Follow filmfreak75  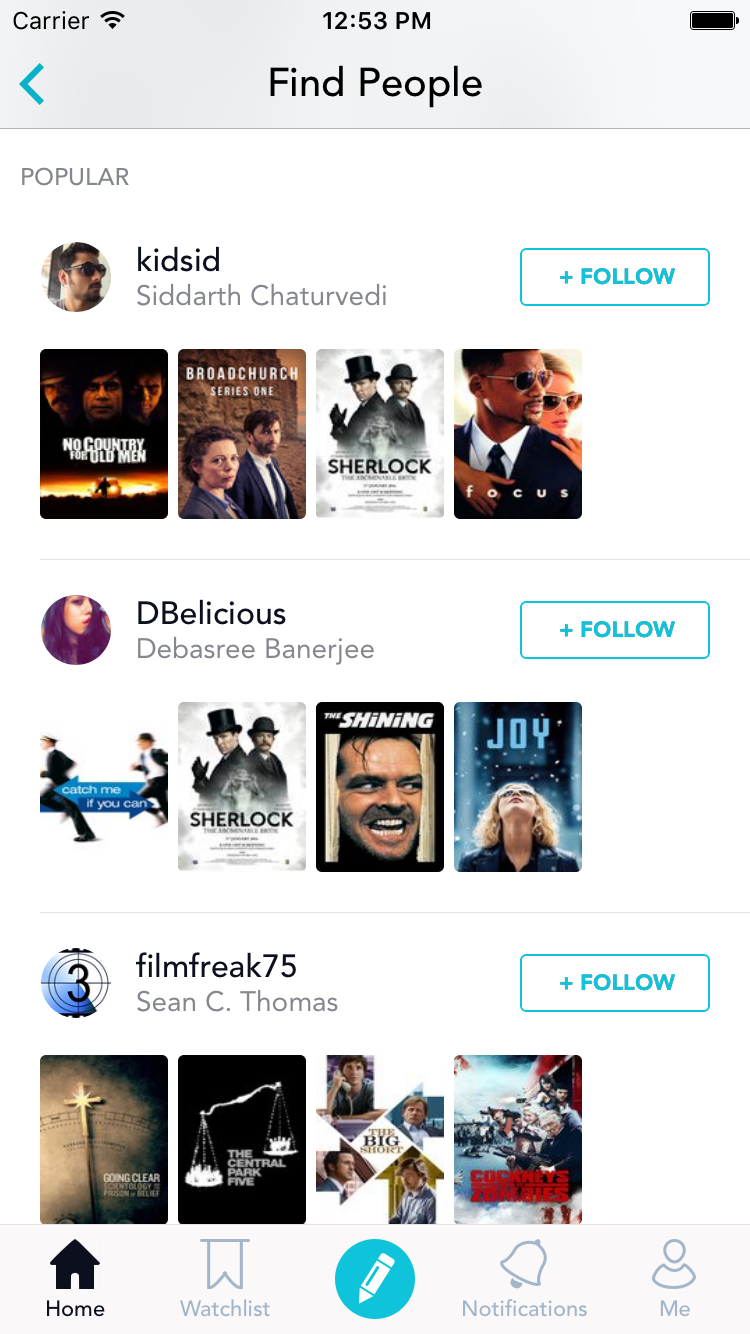(x=614, y=983)
